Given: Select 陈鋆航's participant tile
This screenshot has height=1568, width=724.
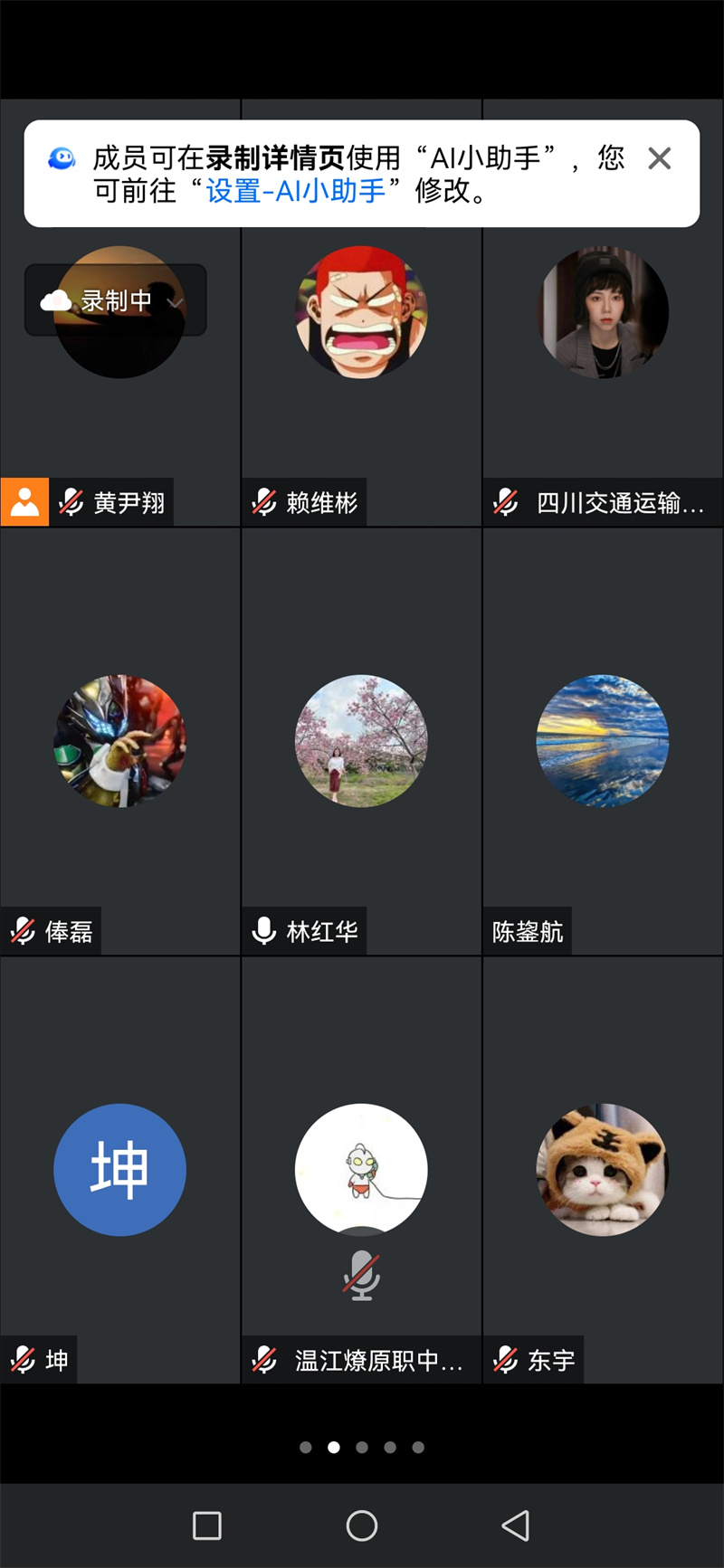Looking at the screenshot, I should click(603, 742).
